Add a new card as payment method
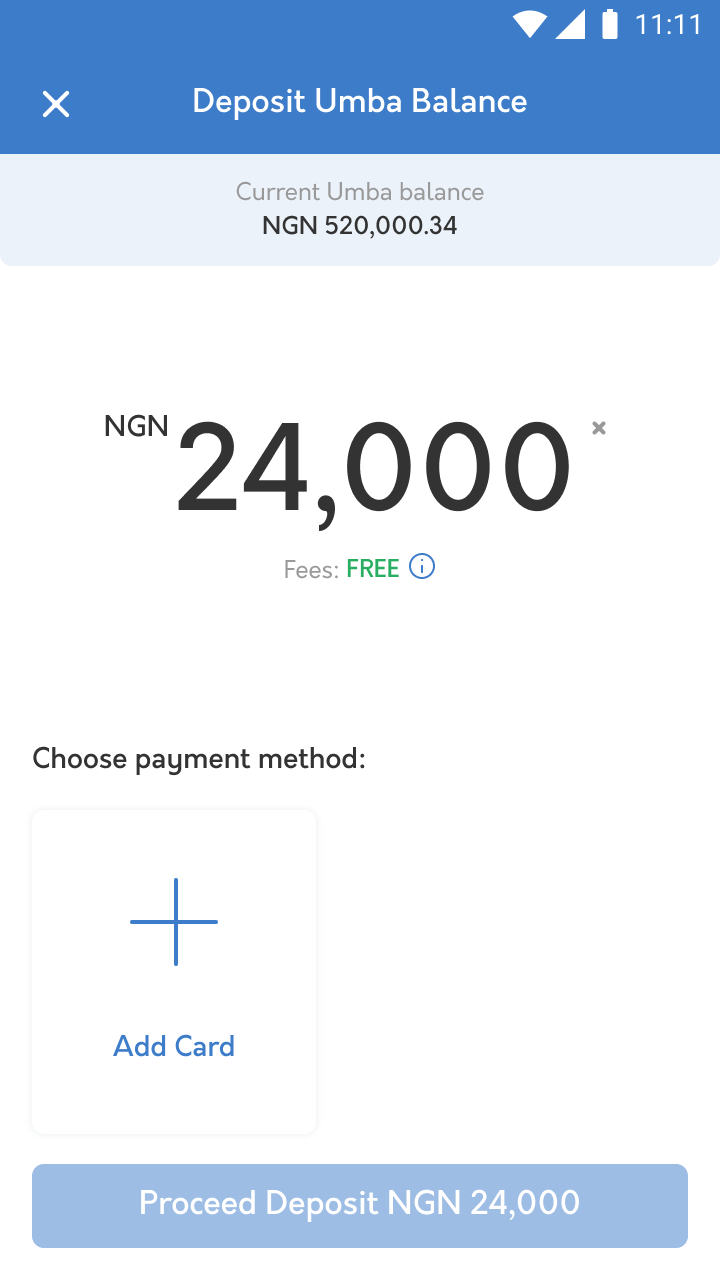This screenshot has height=1280, width=720. (x=174, y=972)
